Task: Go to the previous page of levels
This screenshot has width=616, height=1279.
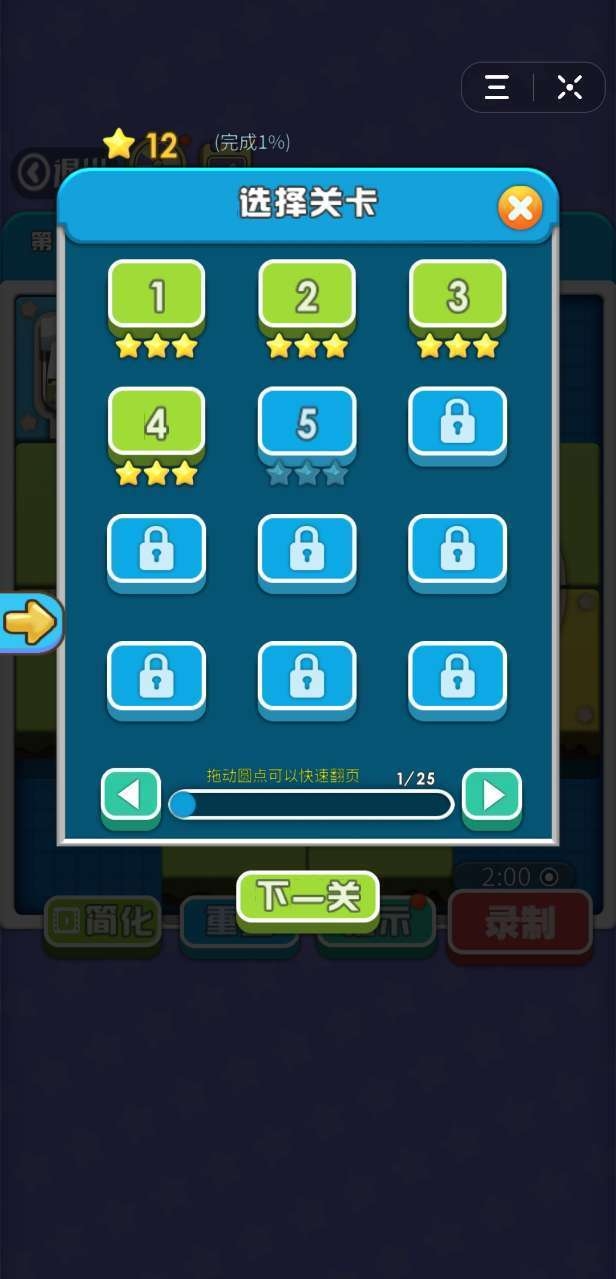Action: point(131,796)
